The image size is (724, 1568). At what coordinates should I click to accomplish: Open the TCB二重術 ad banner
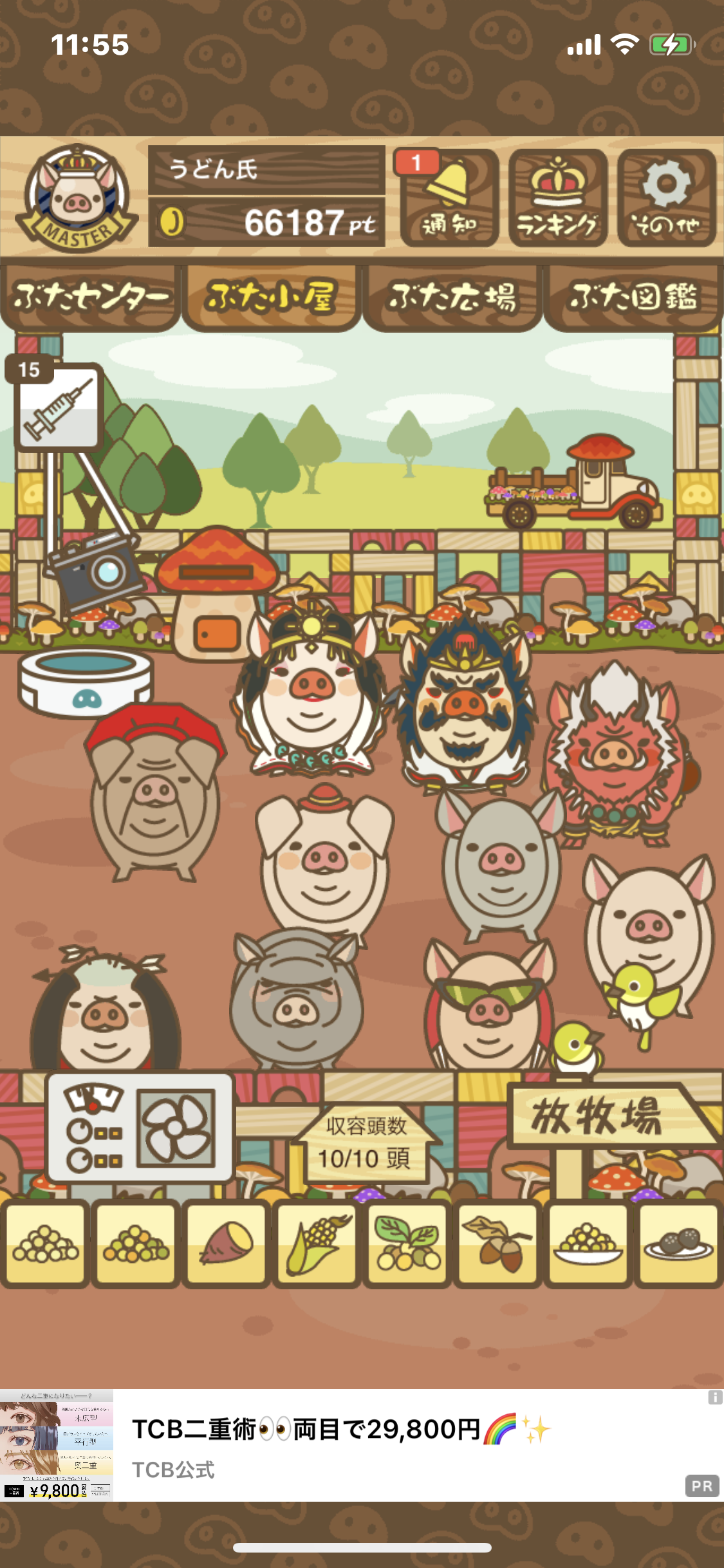pyautogui.click(x=362, y=1446)
